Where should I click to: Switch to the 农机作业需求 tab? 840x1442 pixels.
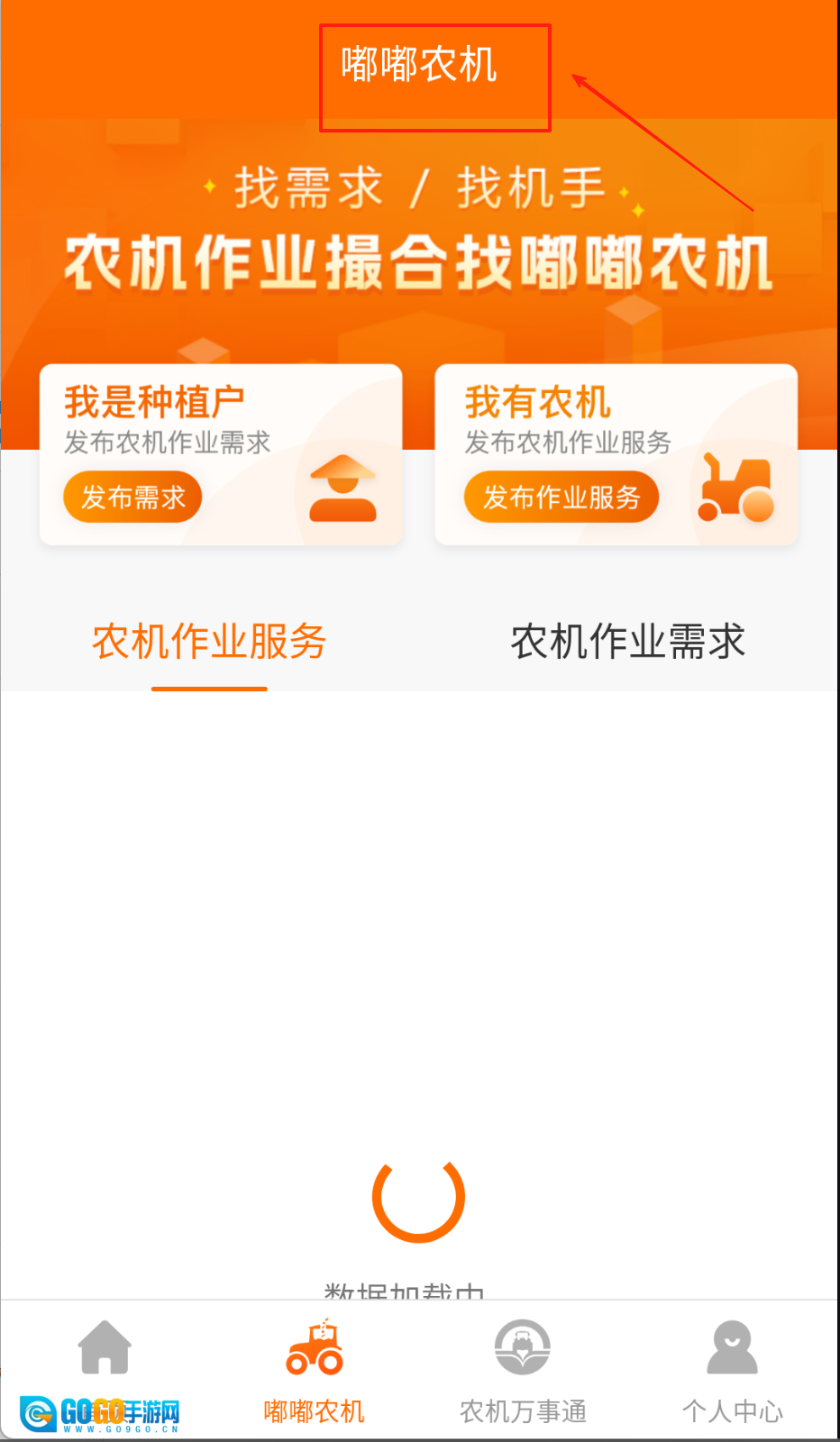coord(627,643)
